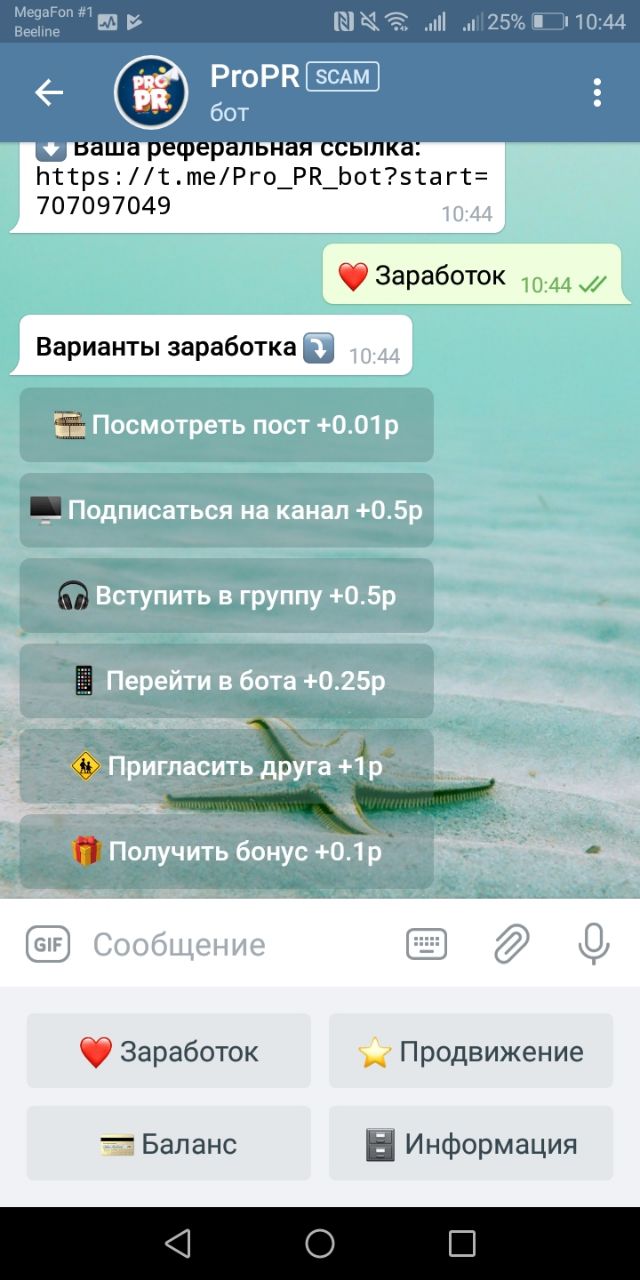Go back from the ProPR chat

click(49, 93)
